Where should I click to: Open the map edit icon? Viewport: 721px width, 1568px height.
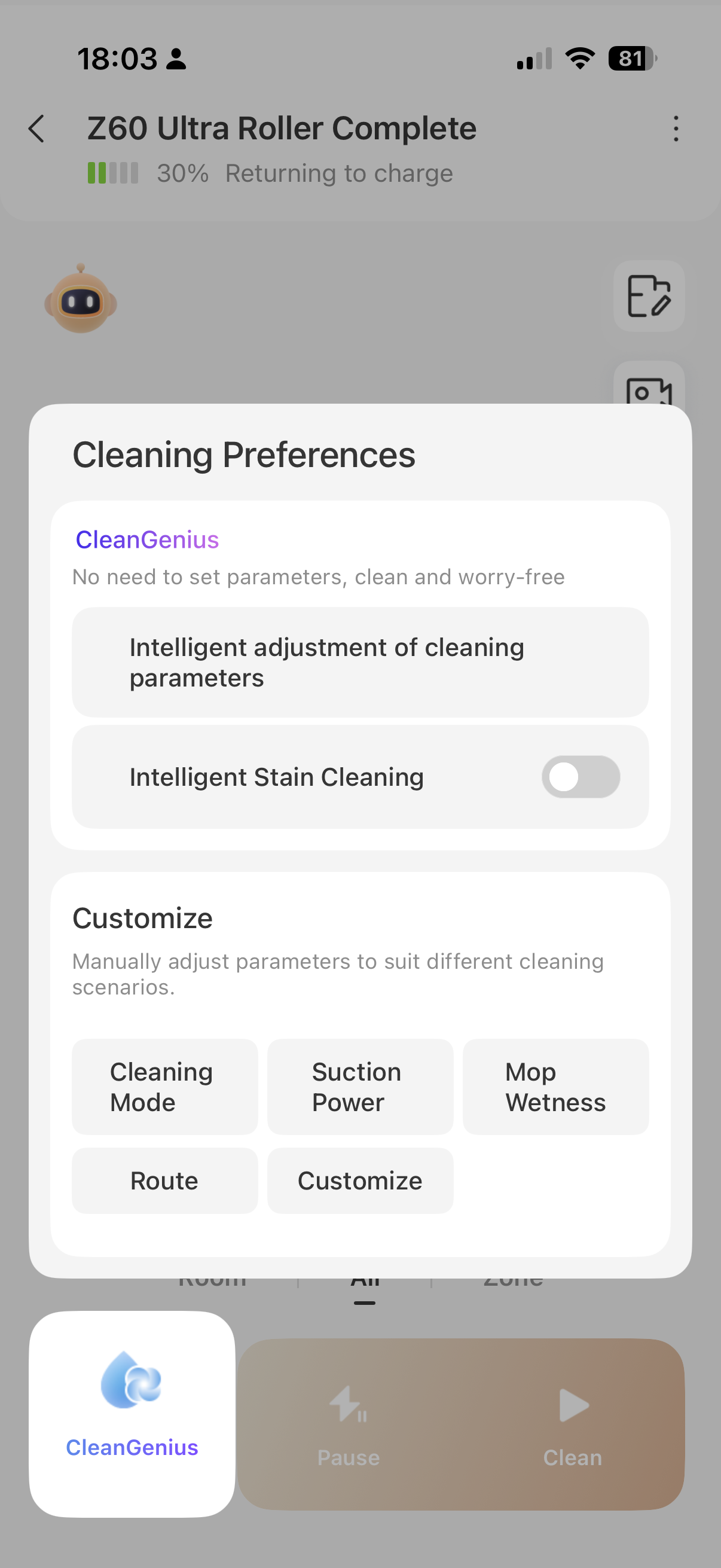tap(649, 296)
